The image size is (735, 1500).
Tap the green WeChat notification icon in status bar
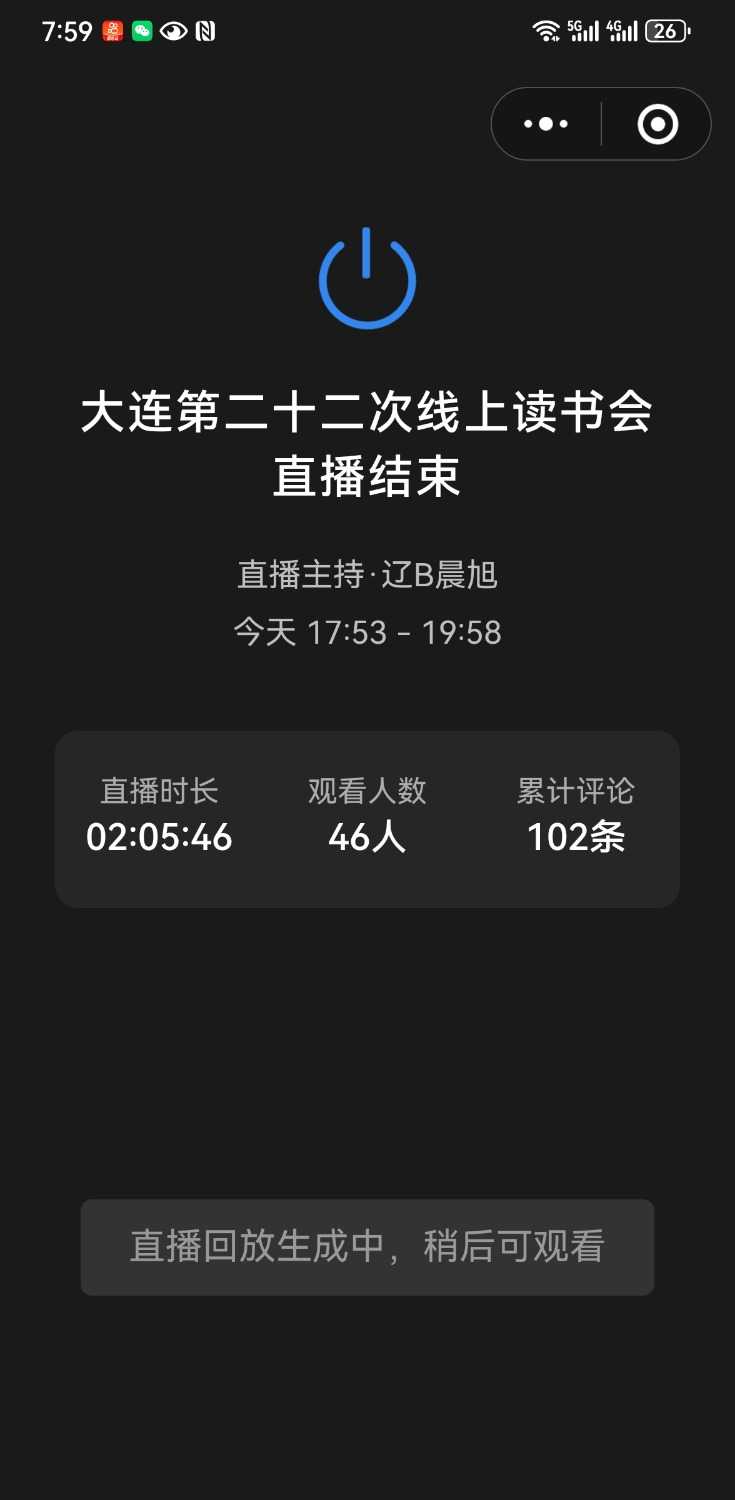coord(142,31)
